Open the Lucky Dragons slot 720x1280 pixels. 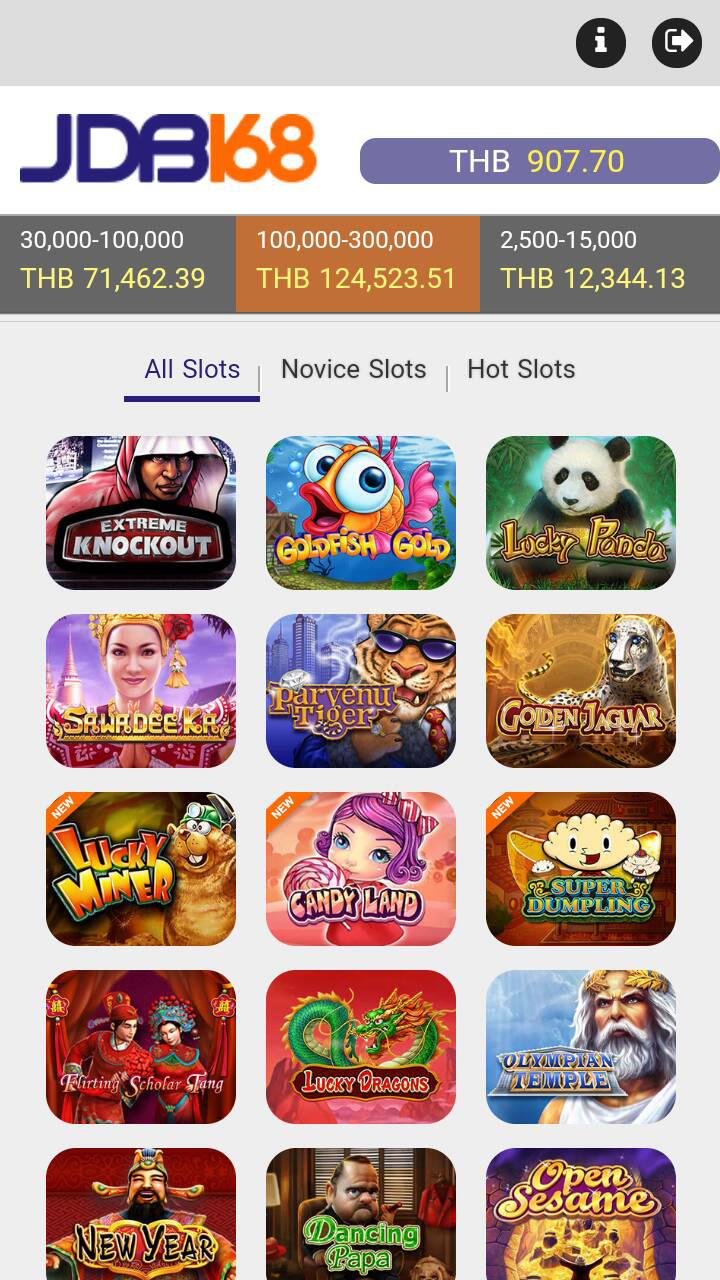361,1047
